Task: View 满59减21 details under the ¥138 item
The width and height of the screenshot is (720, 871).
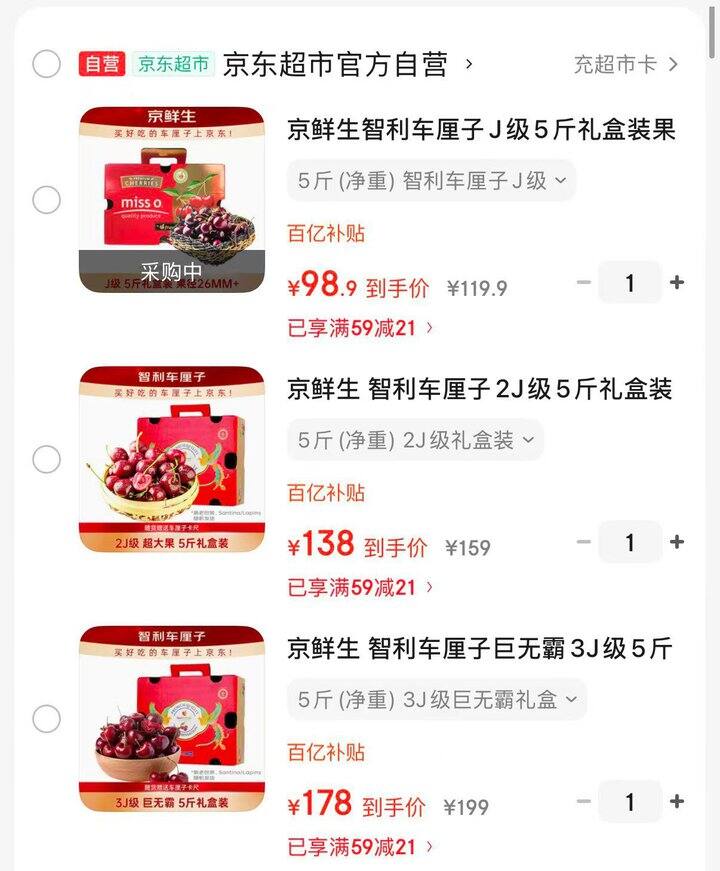Action: (360, 587)
